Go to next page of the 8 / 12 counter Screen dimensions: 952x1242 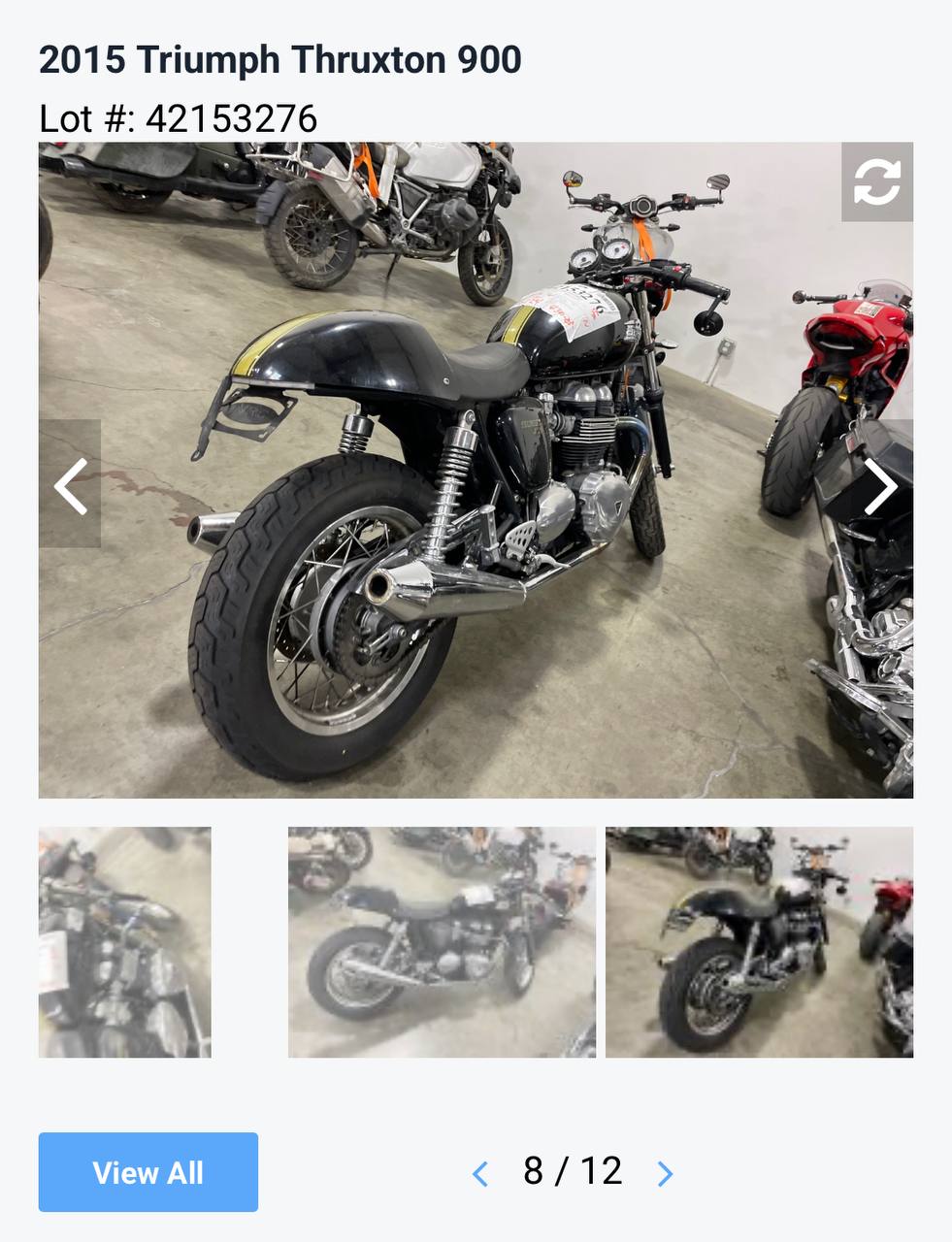[x=665, y=1174]
